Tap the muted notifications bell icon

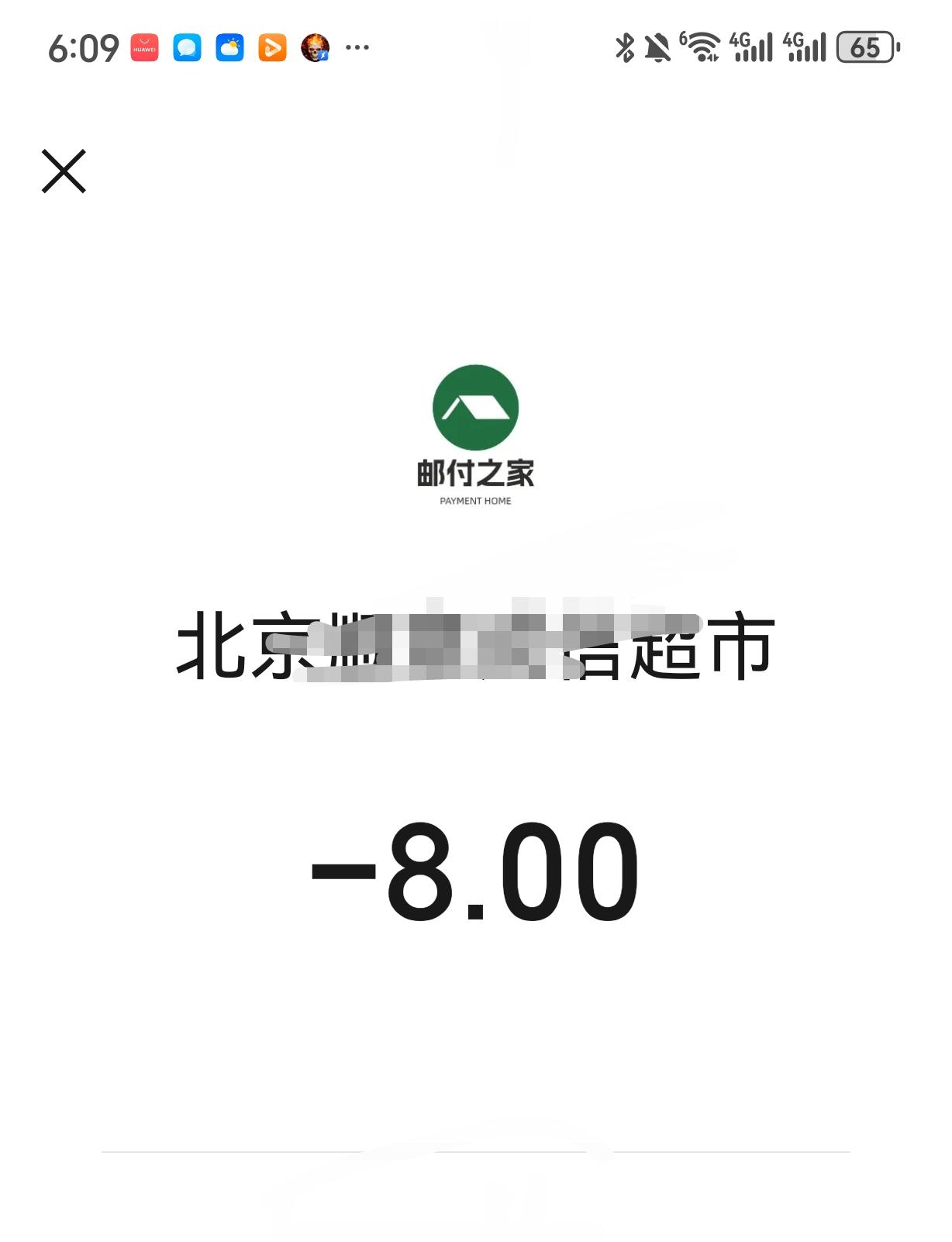656,47
